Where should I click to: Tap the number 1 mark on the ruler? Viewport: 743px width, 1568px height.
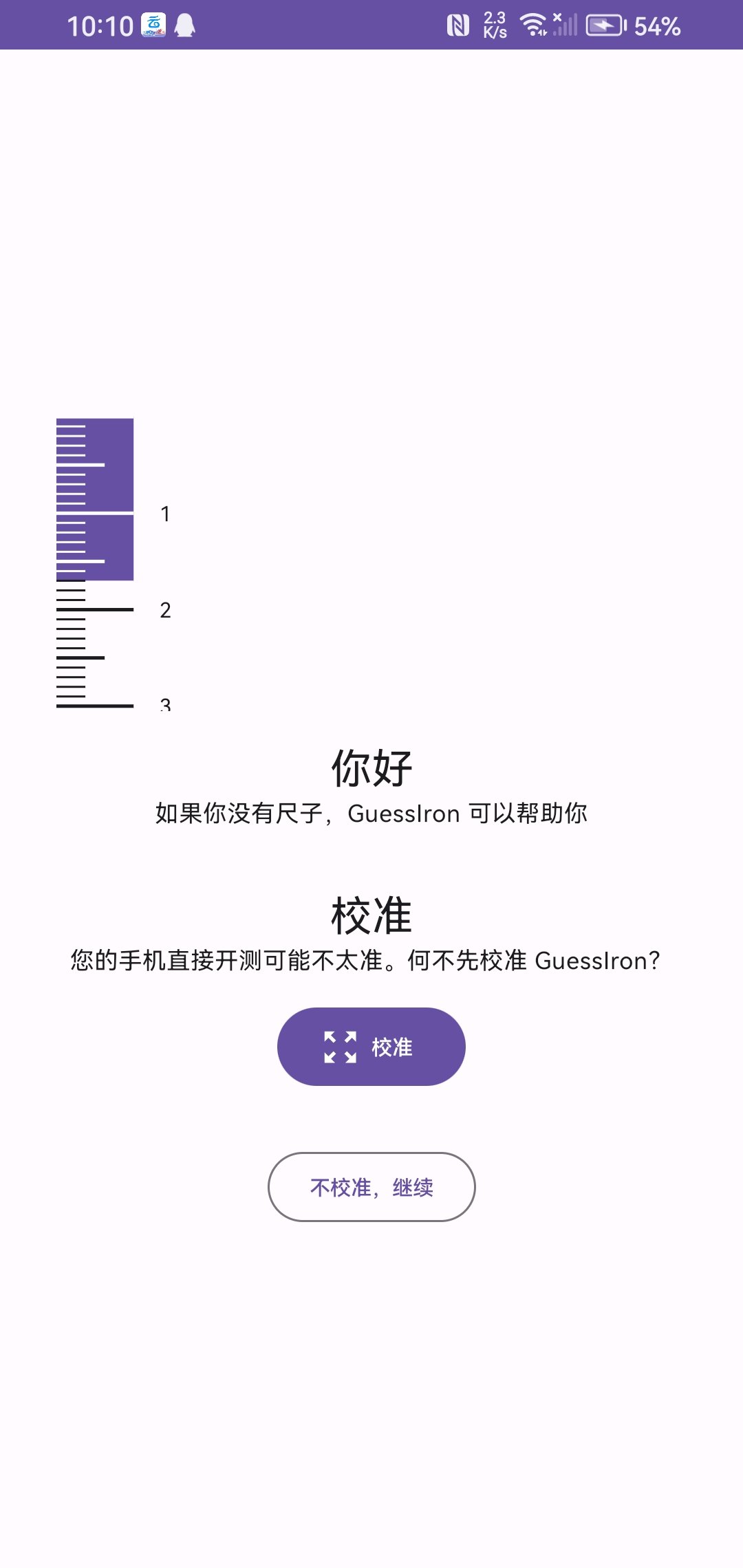165,514
